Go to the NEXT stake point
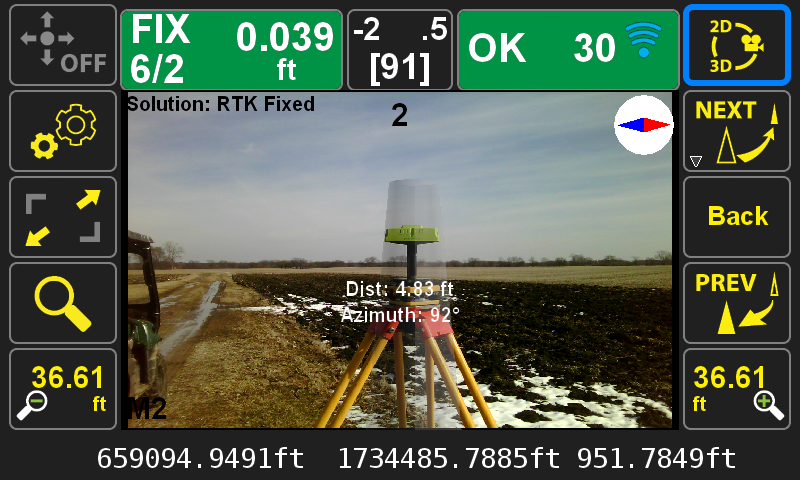Screen dimensions: 800x480 coord(737,131)
